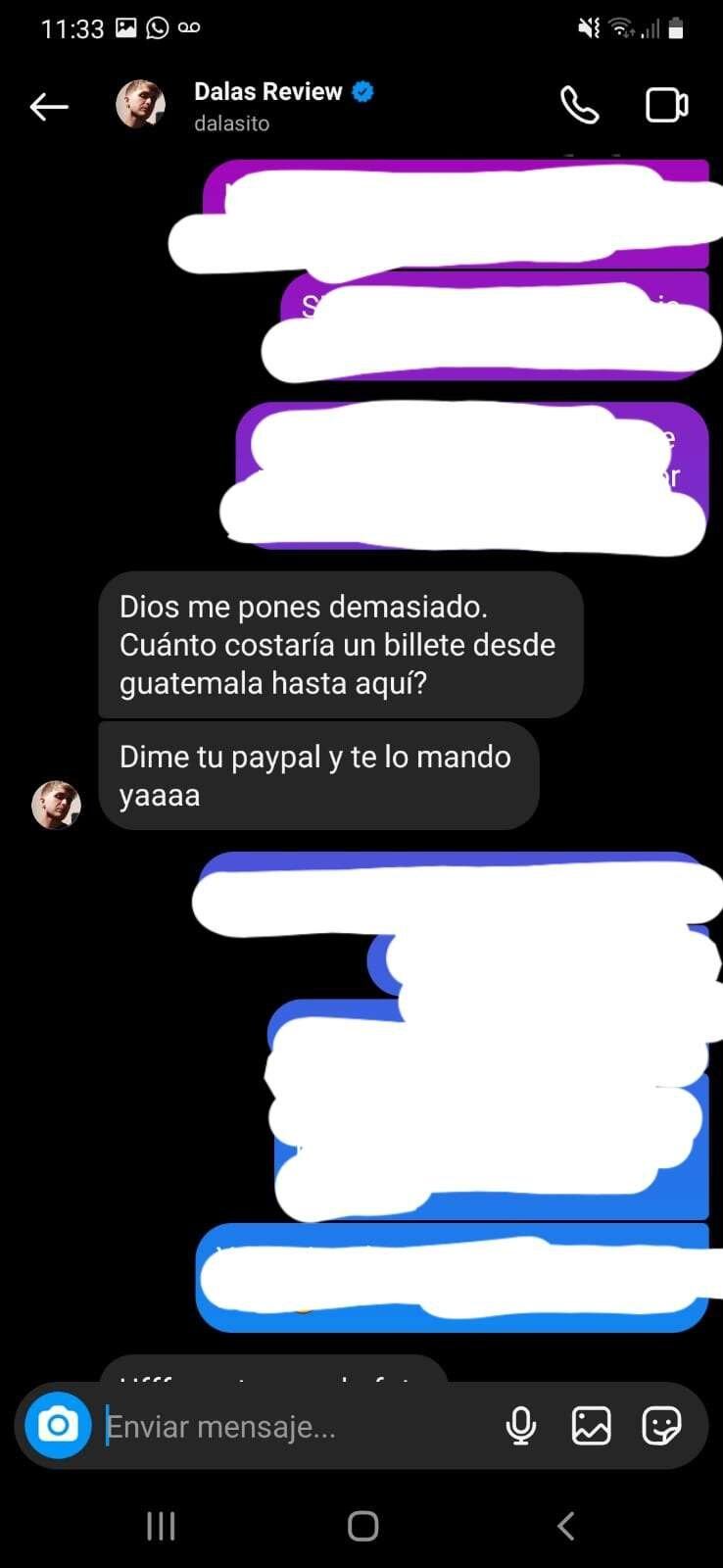Viewport: 723px width, 1568px height.
Task: Attach a photo from the gallery
Action: pyautogui.click(x=591, y=1426)
